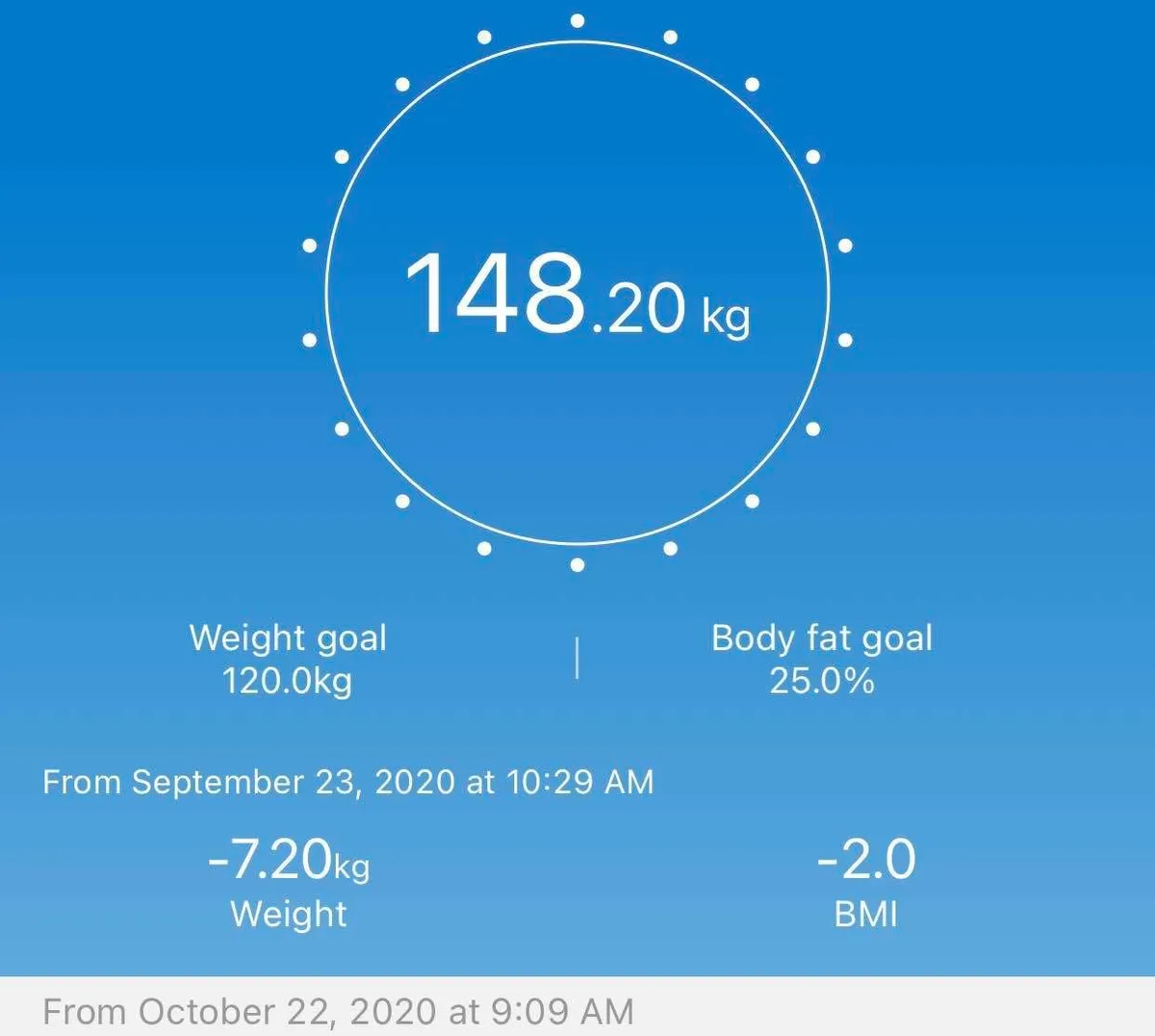Open the Body fat goal 25.0% setting

[821, 660]
